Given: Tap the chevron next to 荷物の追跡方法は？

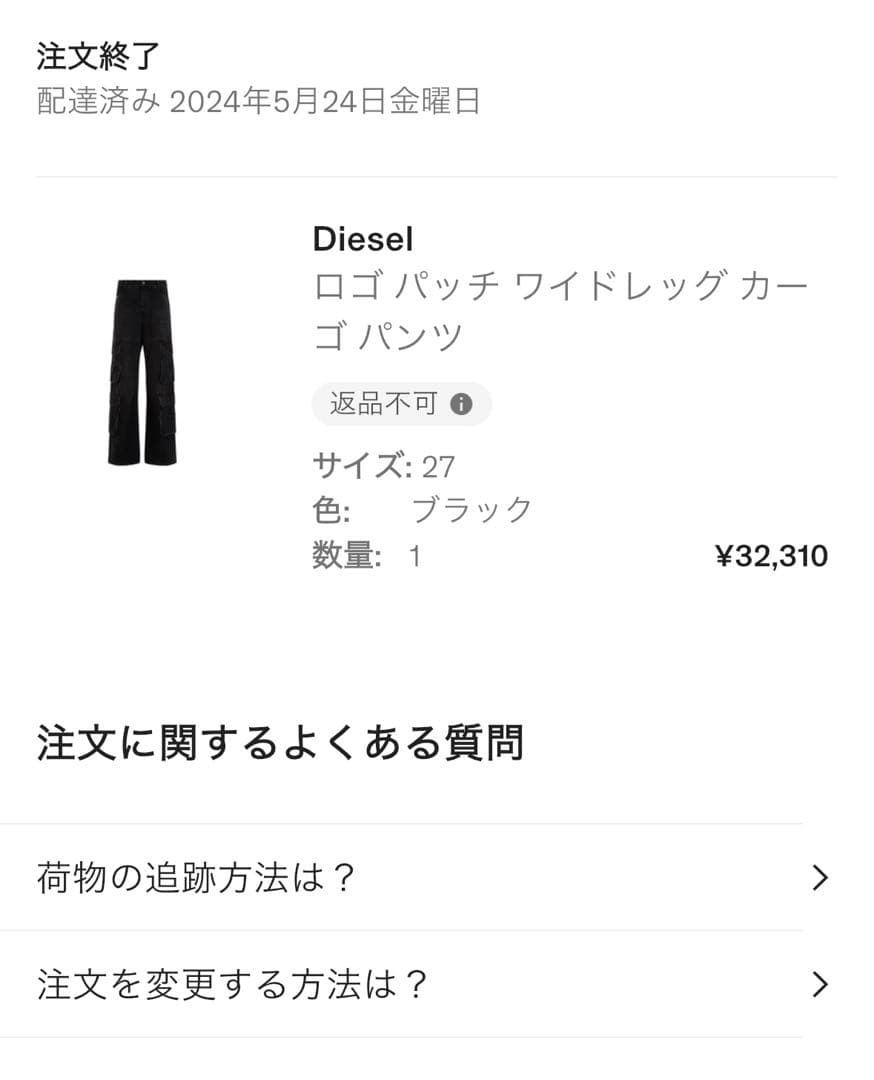Looking at the screenshot, I should point(822,878).
